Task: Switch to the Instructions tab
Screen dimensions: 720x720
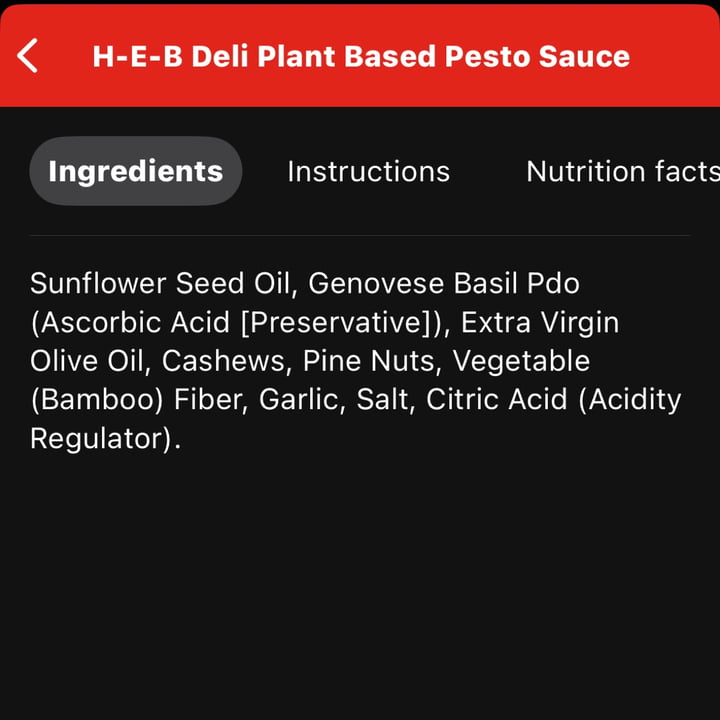Action: point(368,171)
